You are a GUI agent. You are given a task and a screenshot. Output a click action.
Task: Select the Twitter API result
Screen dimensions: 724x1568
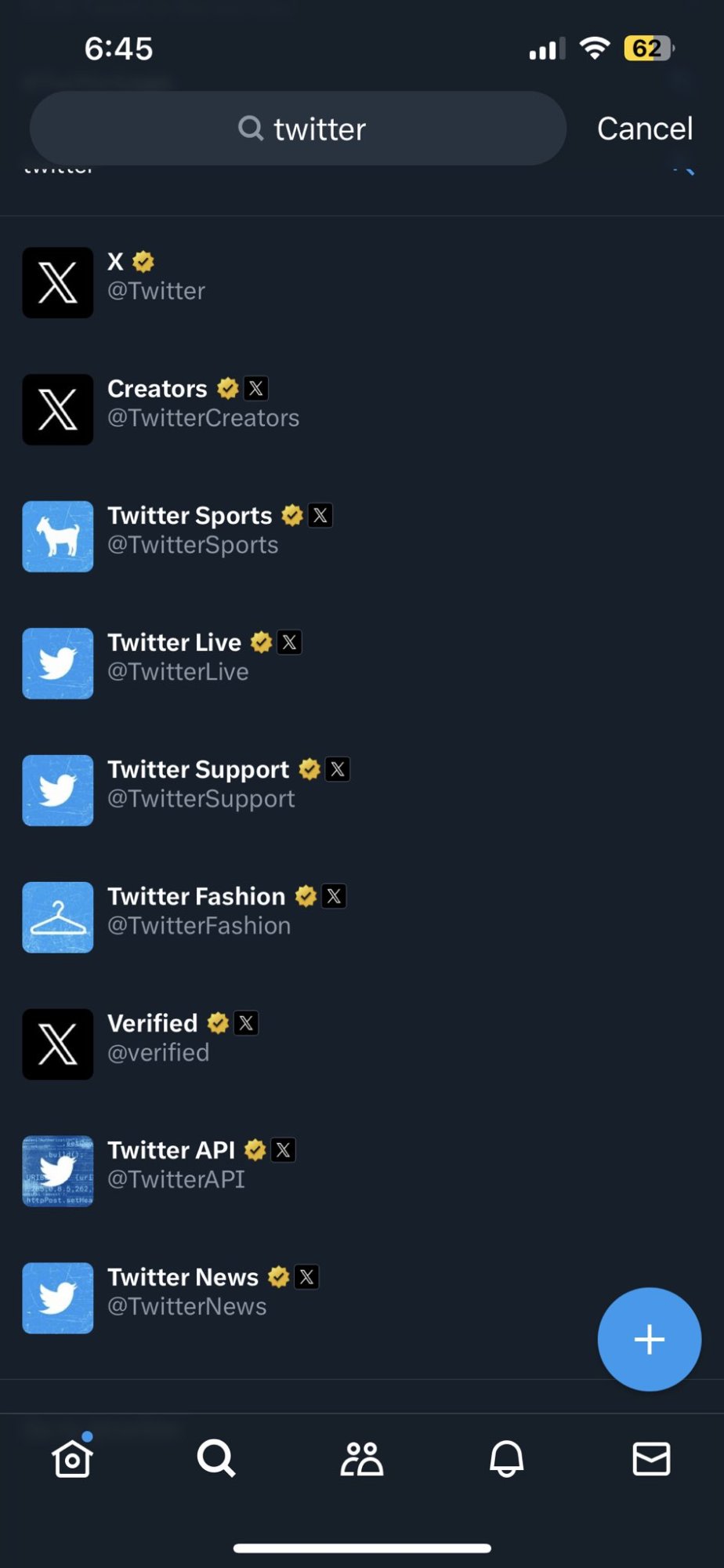click(x=176, y=1166)
